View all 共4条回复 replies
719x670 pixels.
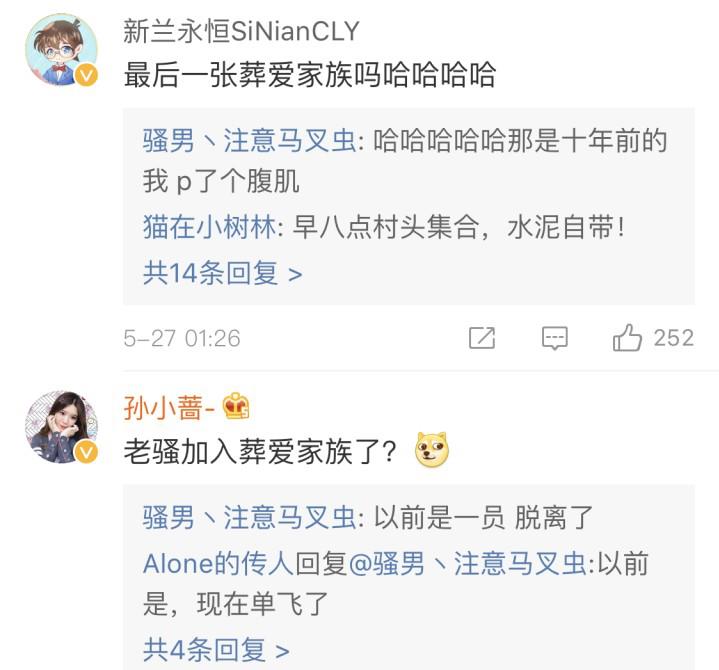(x=216, y=650)
